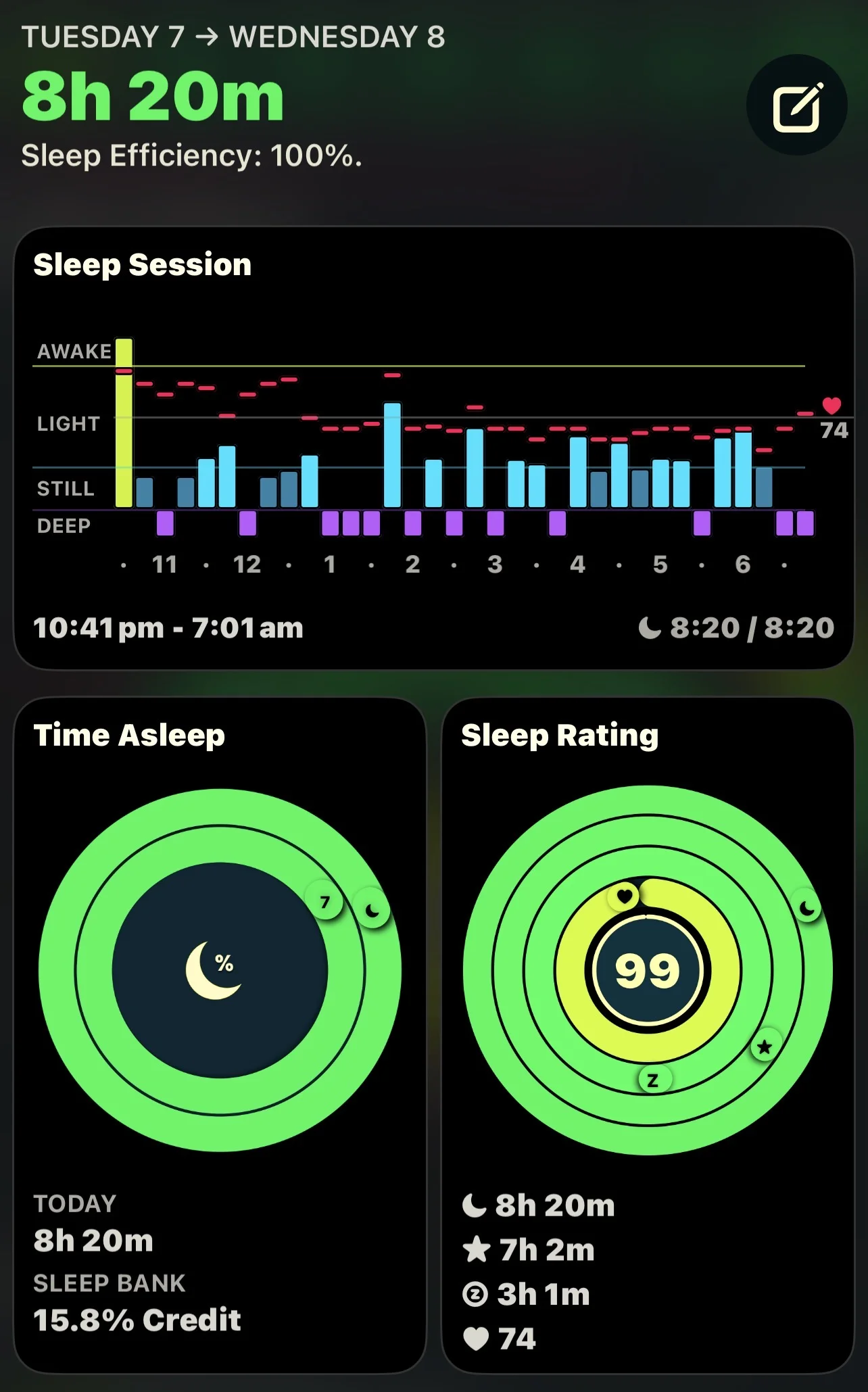Open the Sleep Rating card

click(x=647, y=1034)
